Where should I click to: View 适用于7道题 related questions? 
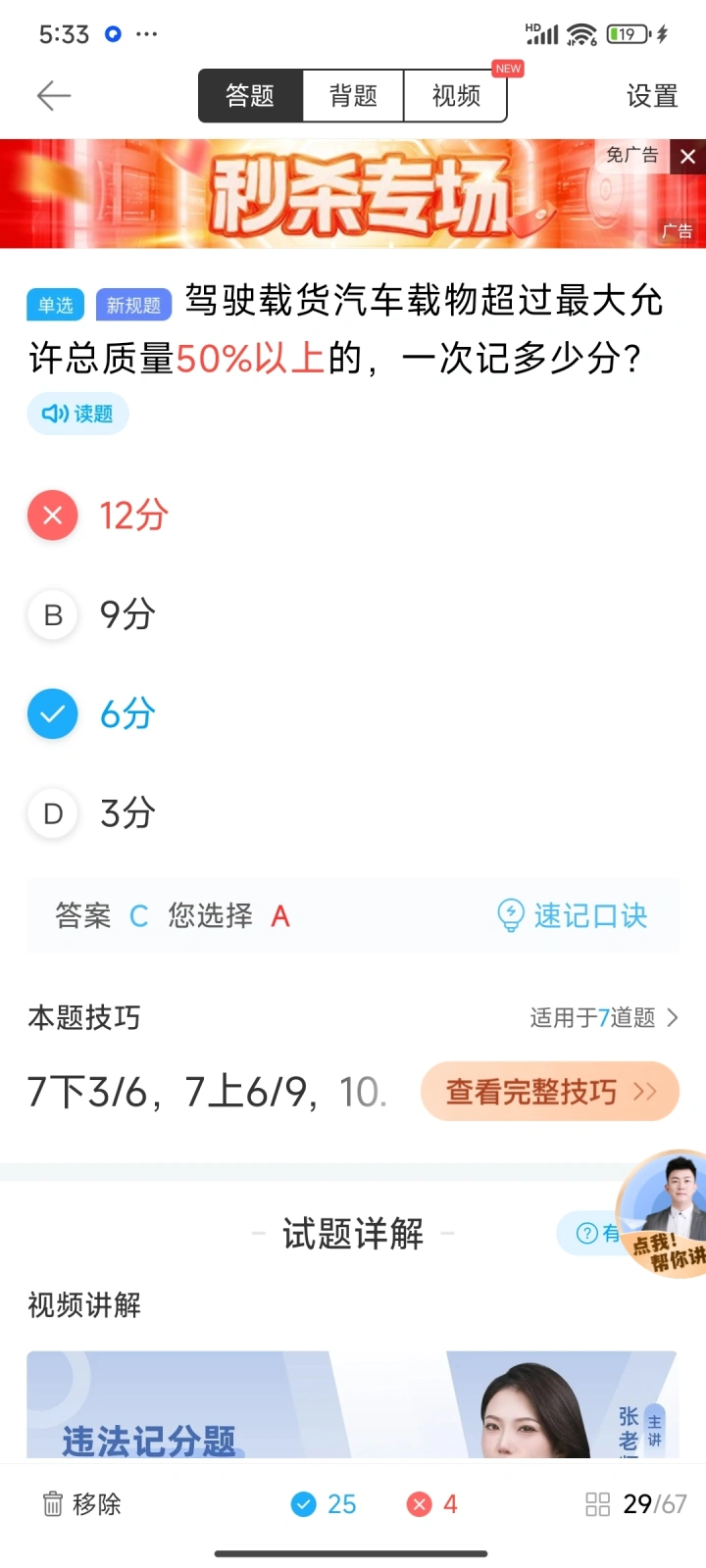(604, 1018)
